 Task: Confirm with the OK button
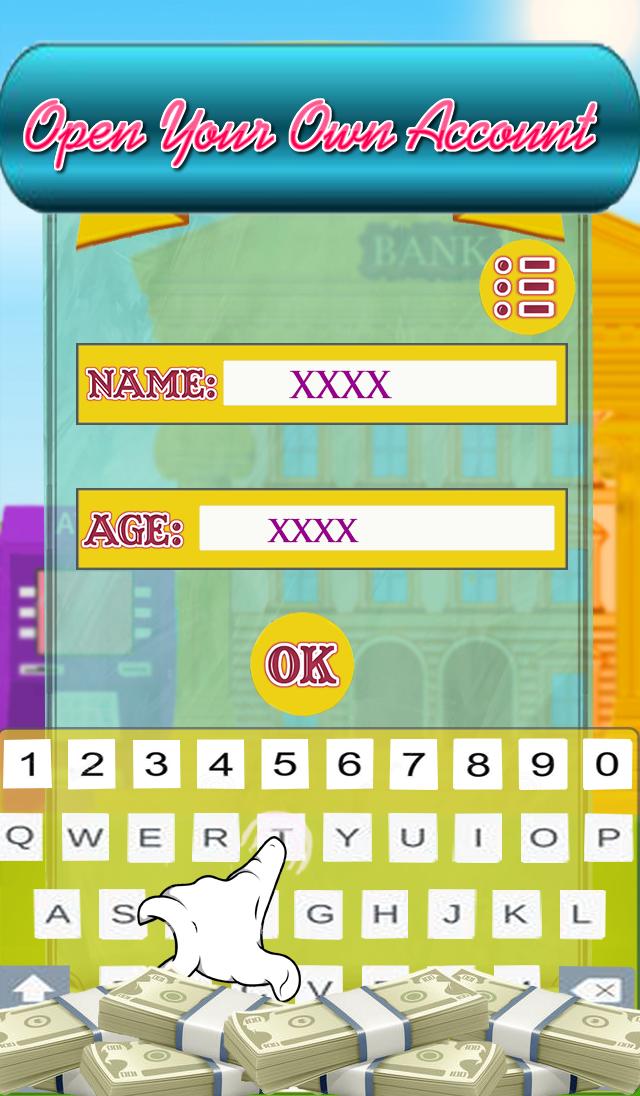point(301,664)
